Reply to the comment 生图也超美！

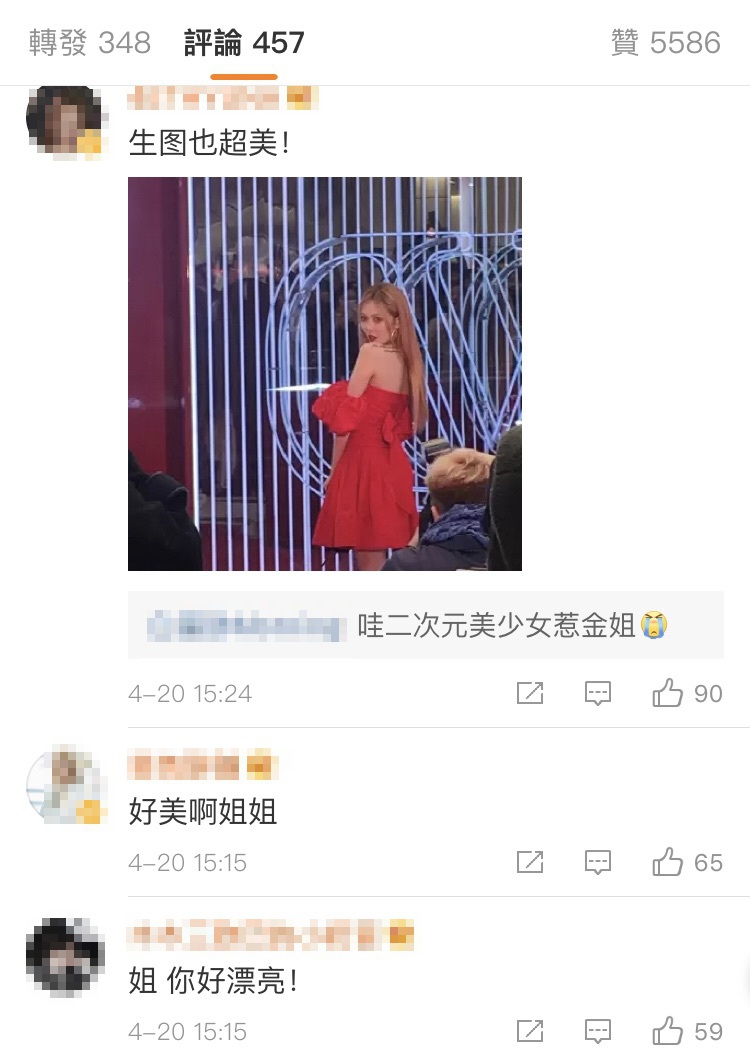coord(597,694)
